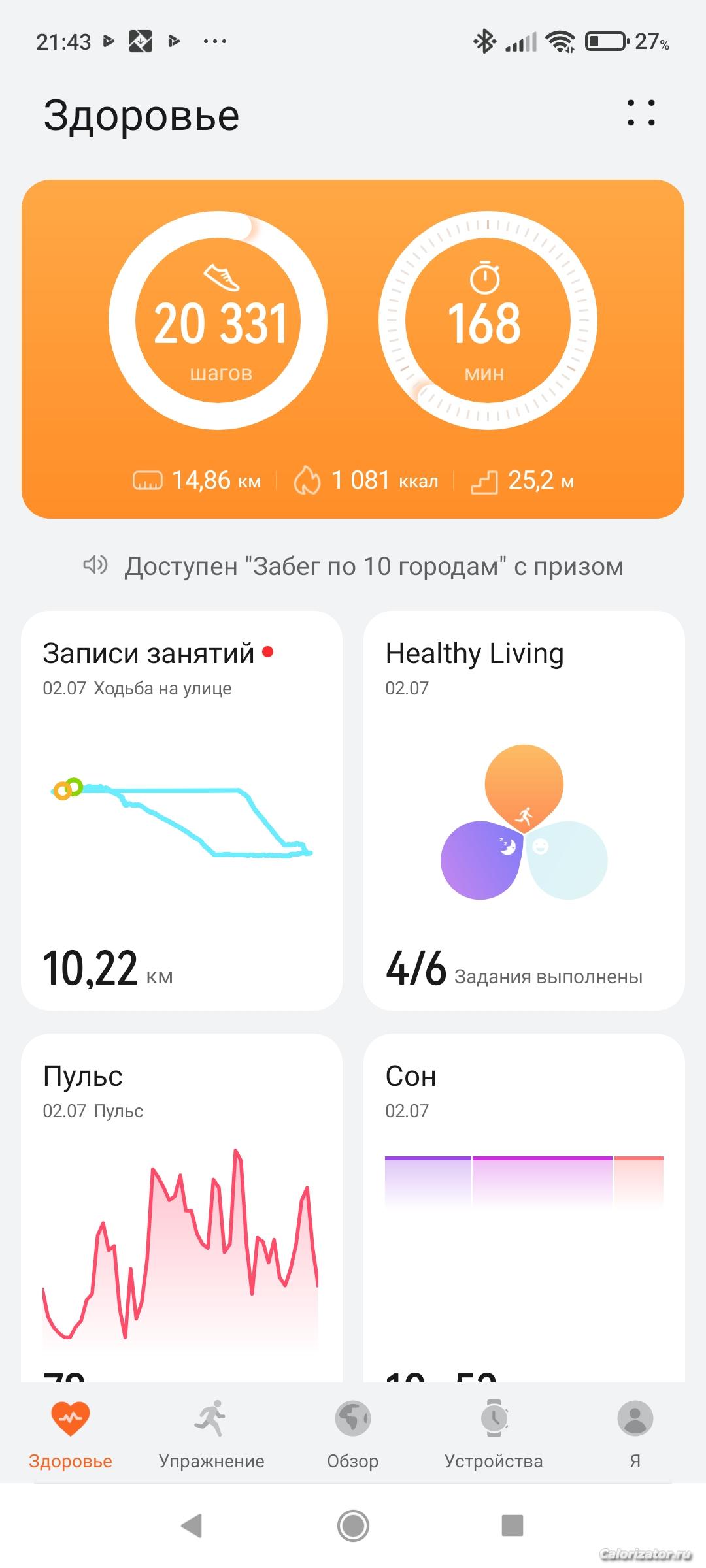Image resolution: width=706 pixels, height=1568 pixels.
Task: Open the orange steps and activity summary card
Action: click(353, 349)
